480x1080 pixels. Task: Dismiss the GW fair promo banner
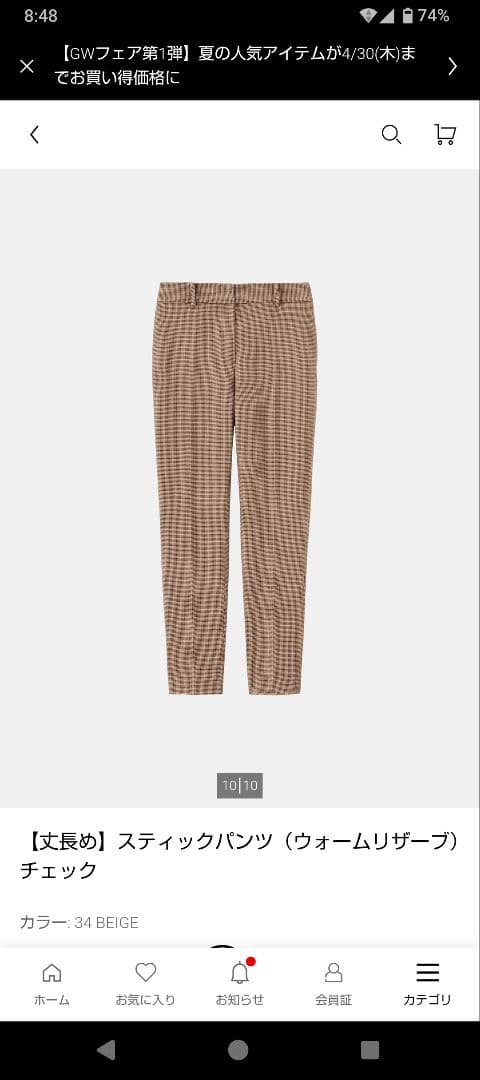click(27, 66)
